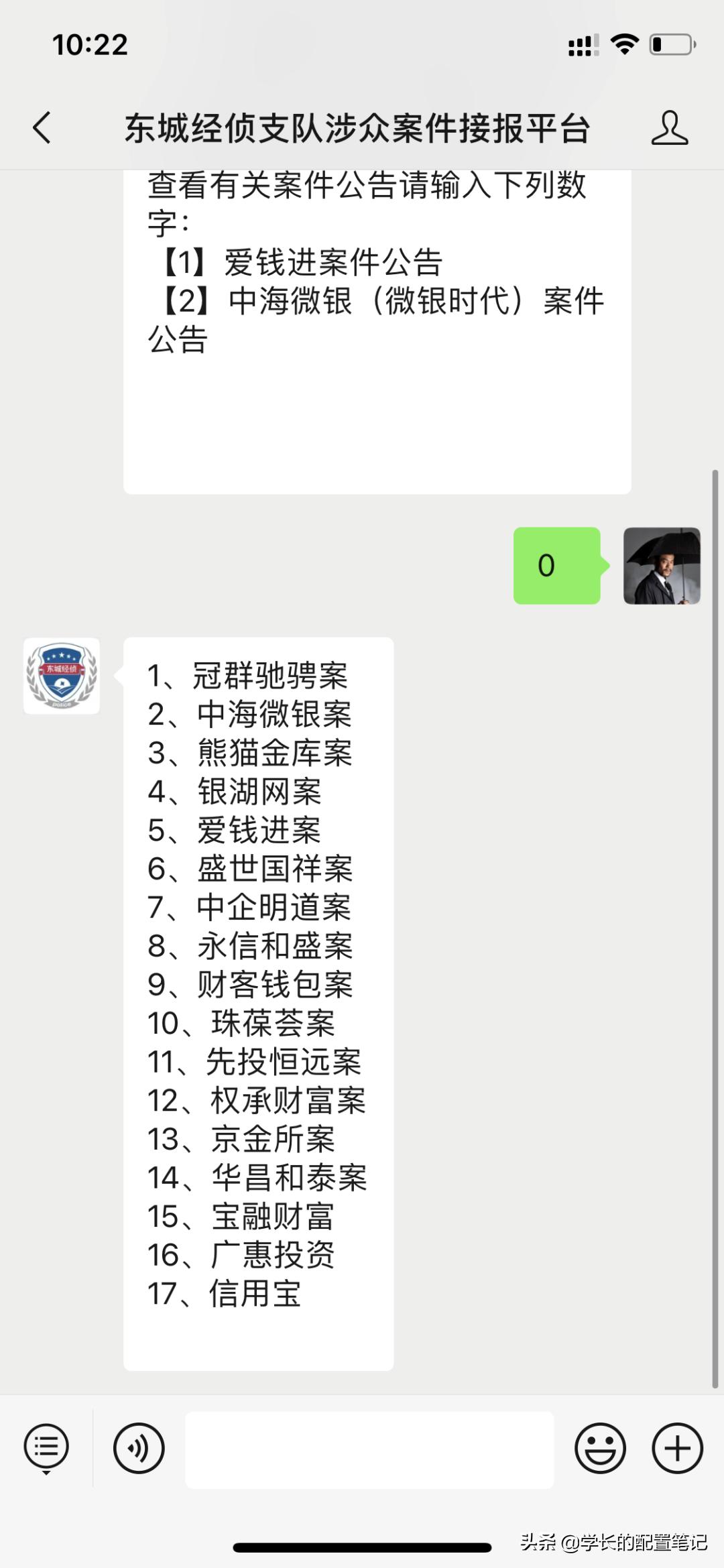
Task: Collapse the chat using the back chevron
Action: [42, 129]
